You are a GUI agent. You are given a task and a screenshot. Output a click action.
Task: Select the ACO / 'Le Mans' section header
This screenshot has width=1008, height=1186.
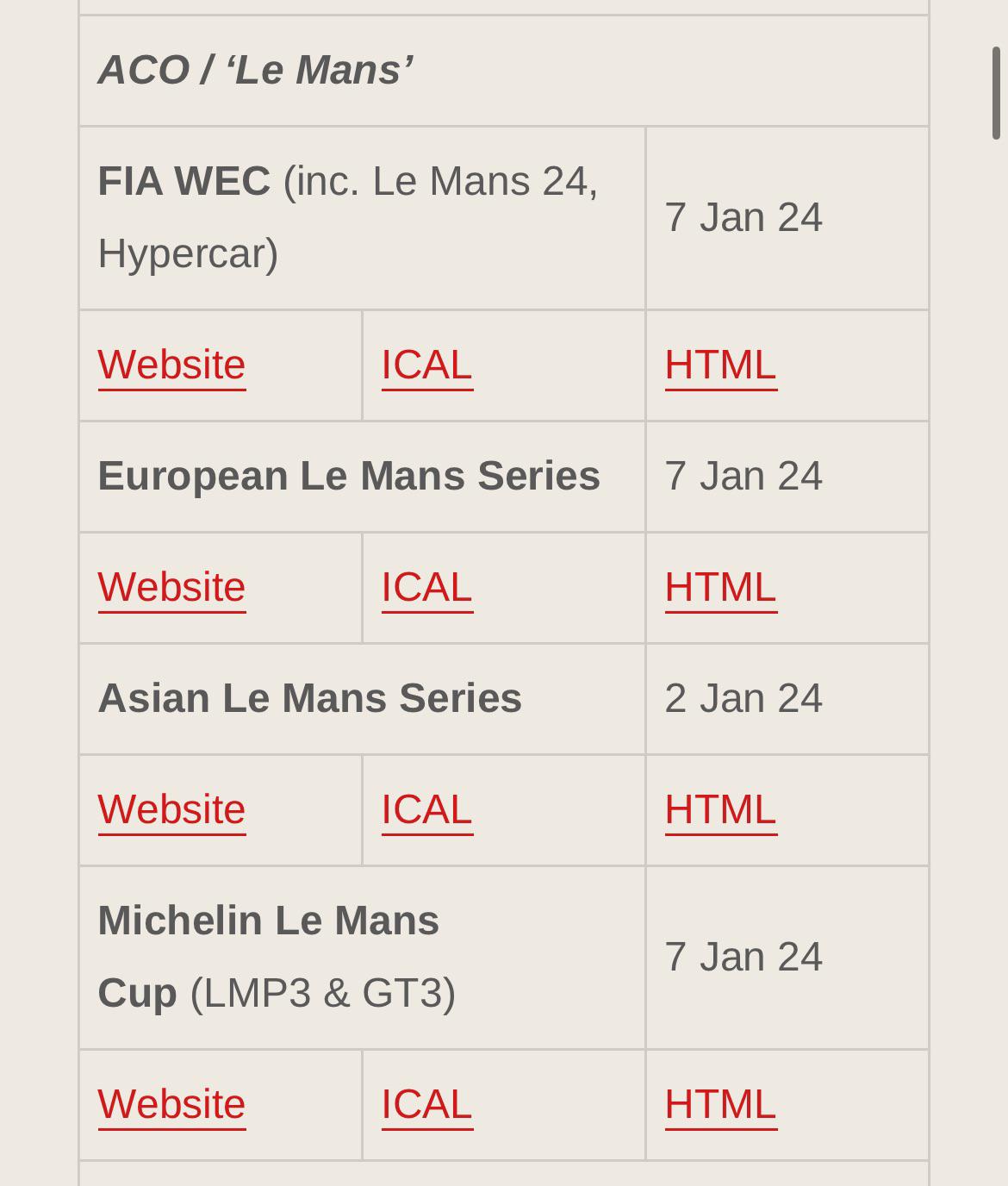pyautogui.click(x=256, y=69)
